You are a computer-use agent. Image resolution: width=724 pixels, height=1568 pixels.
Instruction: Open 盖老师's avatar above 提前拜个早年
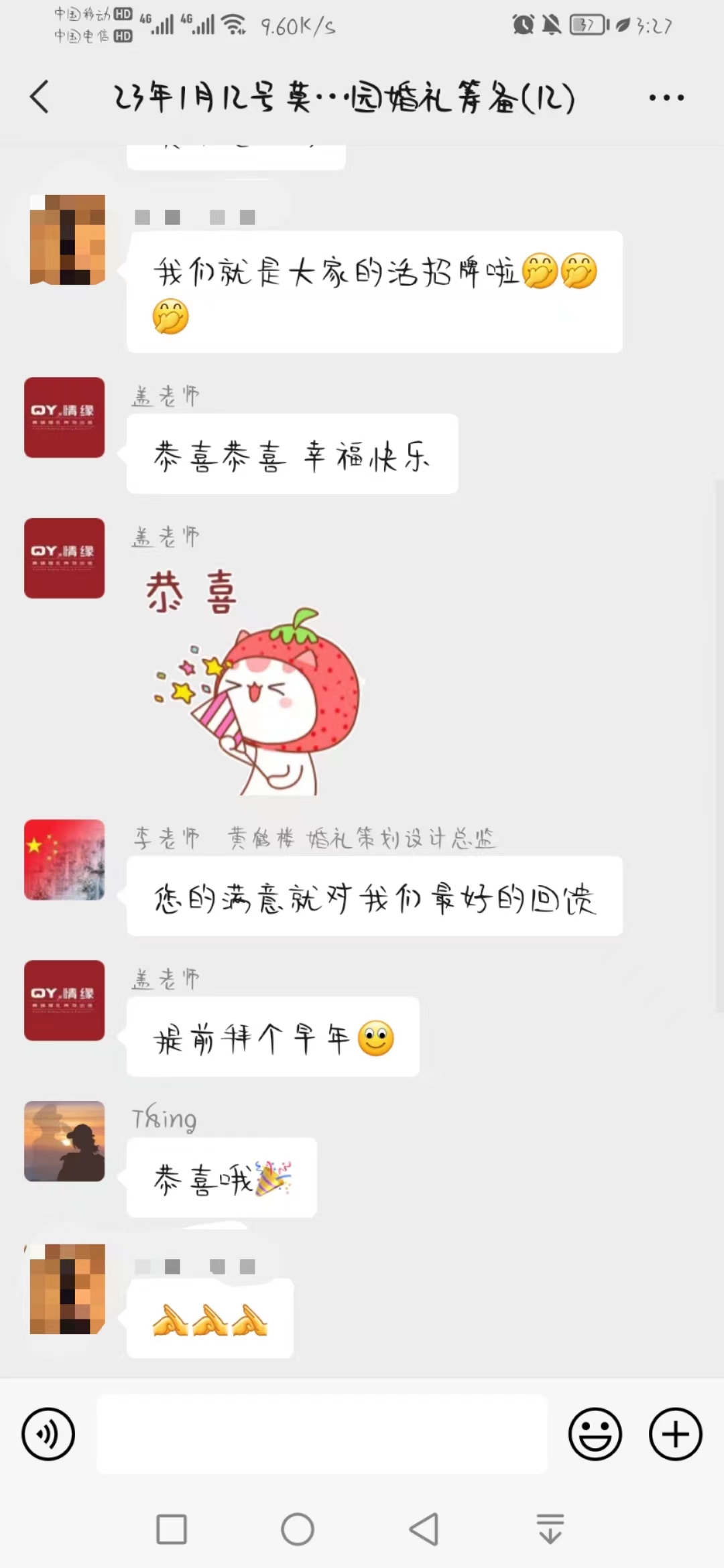pos(64,1000)
